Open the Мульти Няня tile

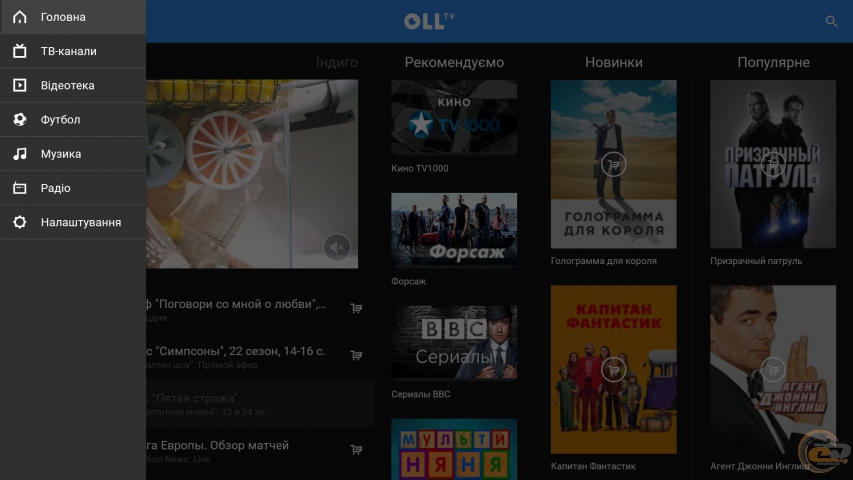click(x=454, y=448)
